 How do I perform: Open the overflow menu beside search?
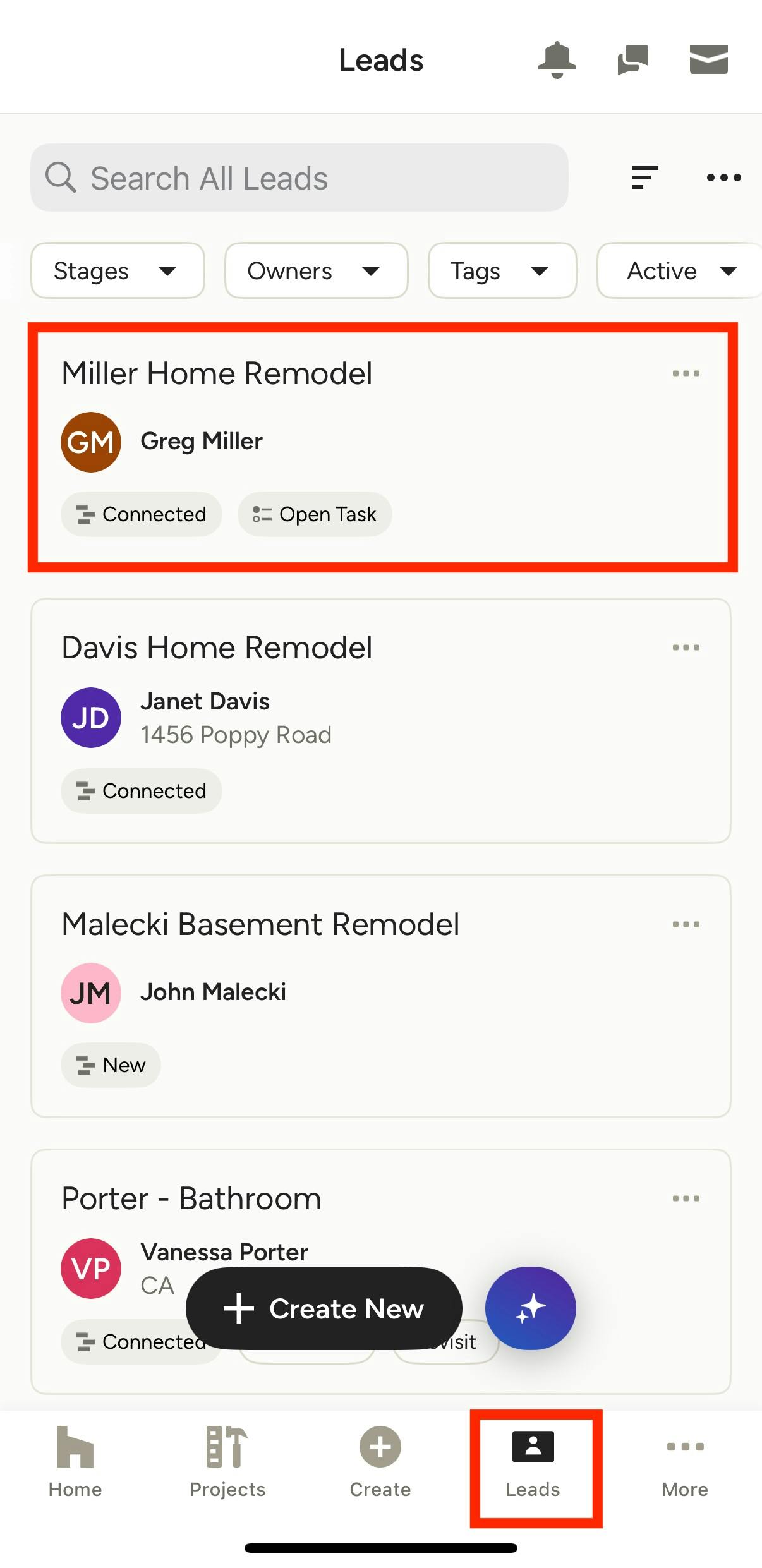pyautogui.click(x=723, y=178)
